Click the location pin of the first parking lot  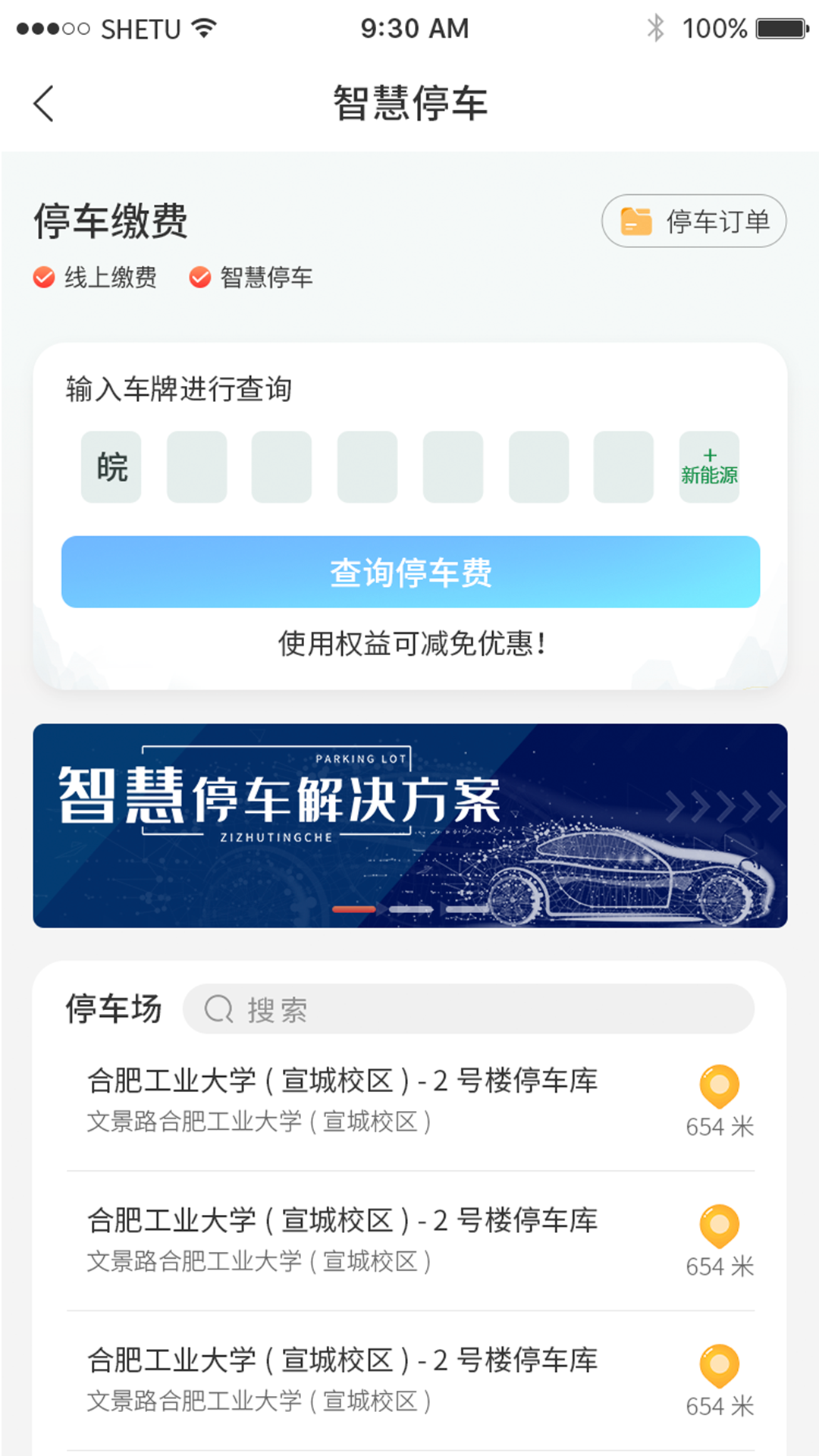point(719,1086)
